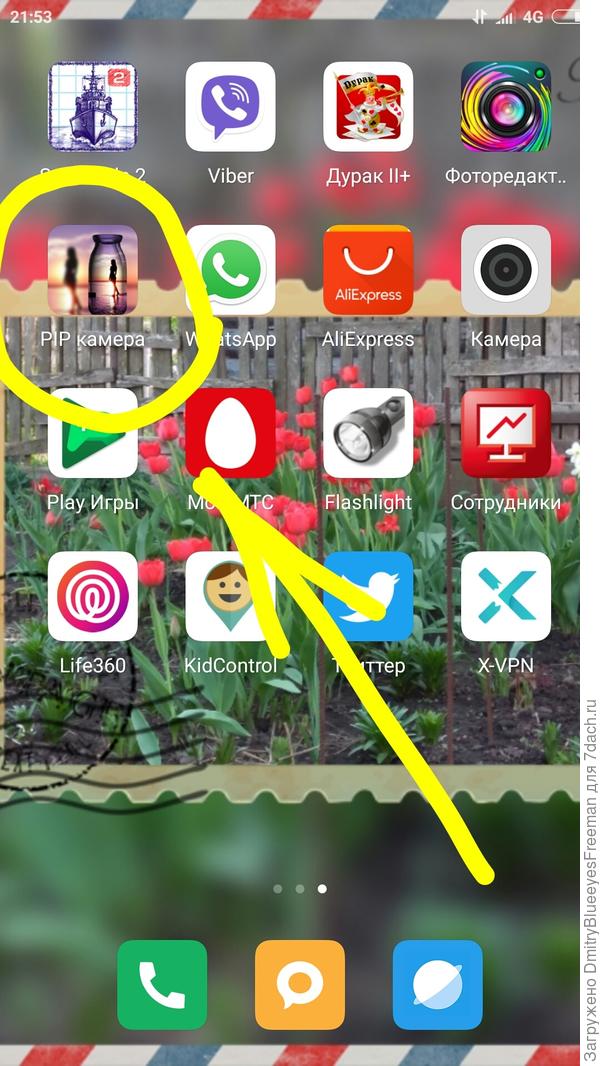Open the Twitter app

368,596
